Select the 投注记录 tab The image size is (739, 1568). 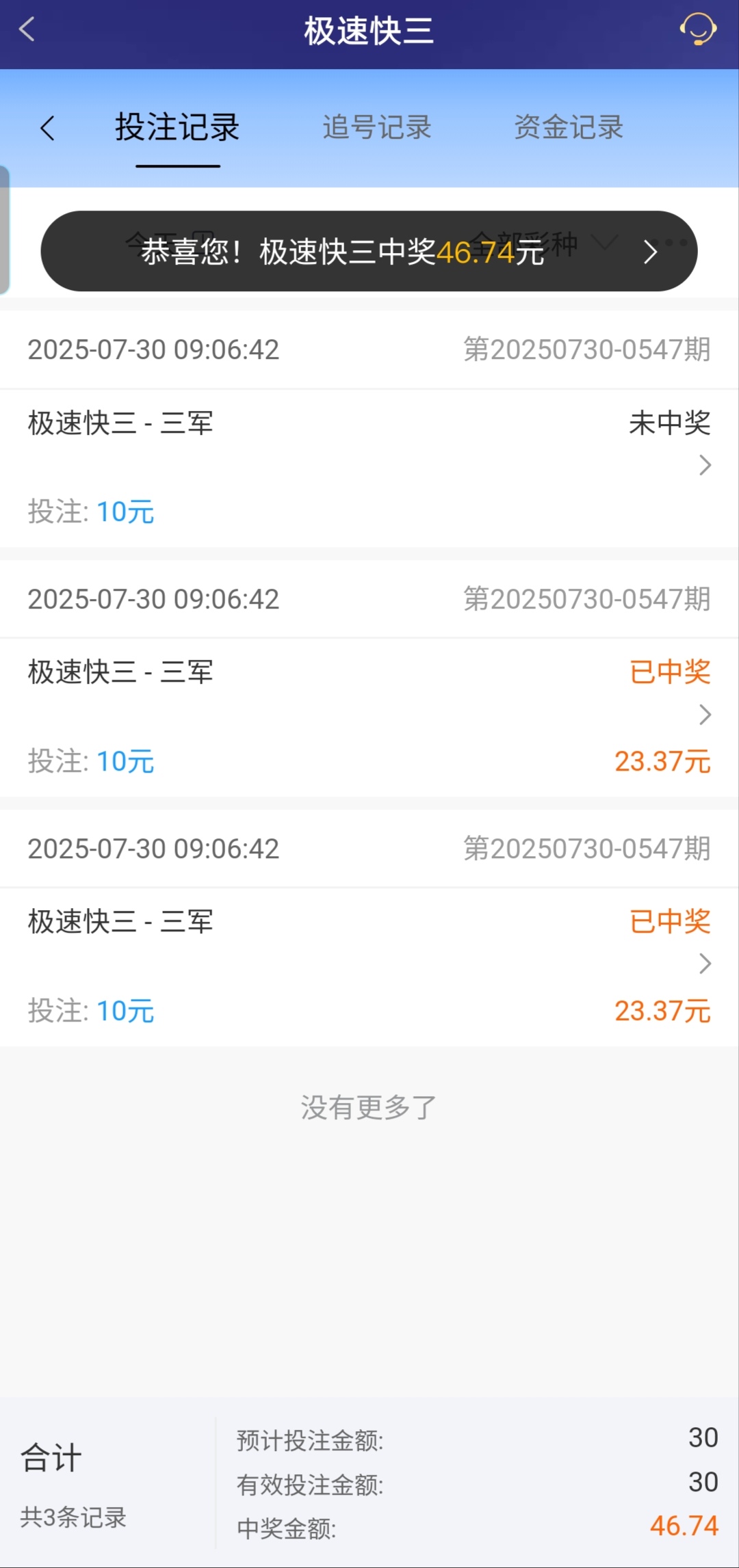pyautogui.click(x=177, y=128)
